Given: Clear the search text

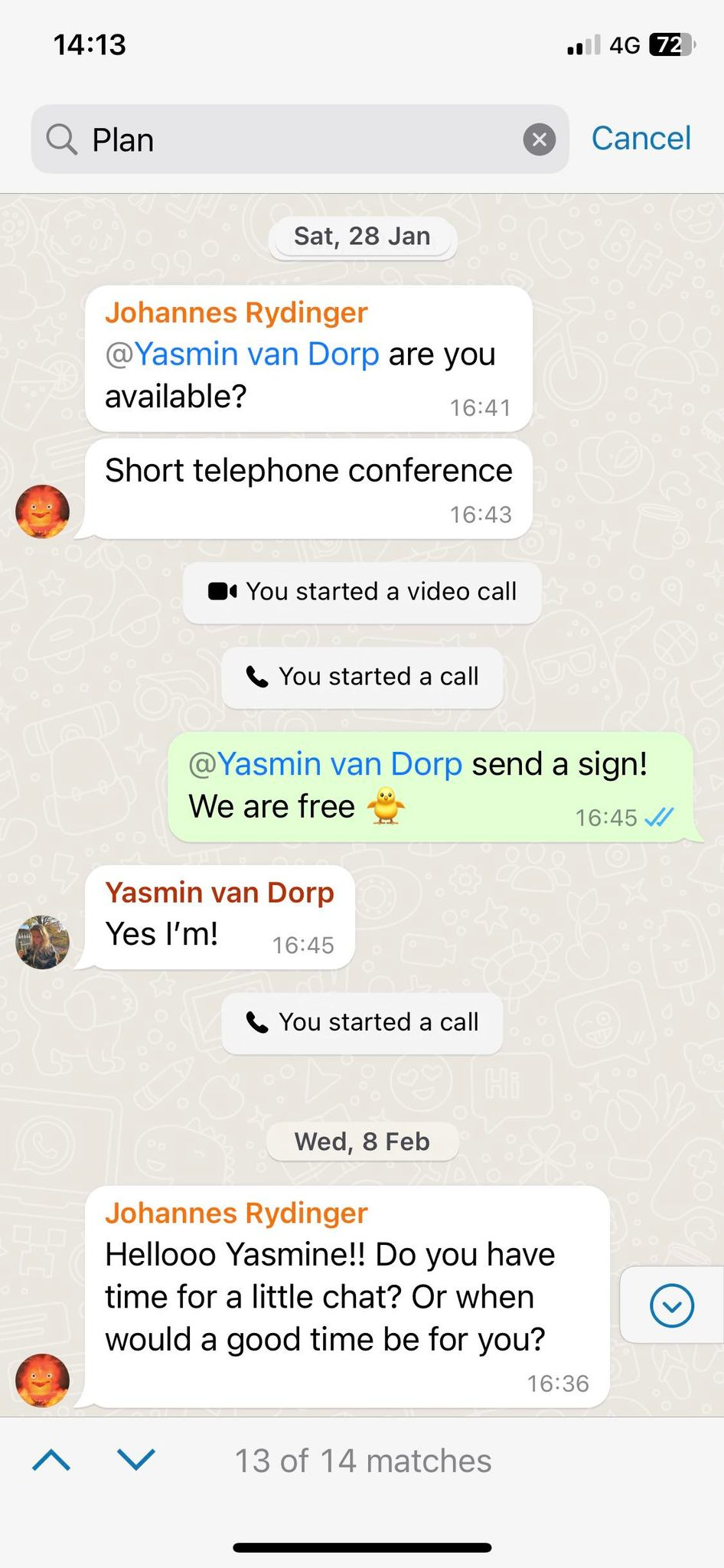Looking at the screenshot, I should [x=539, y=140].
